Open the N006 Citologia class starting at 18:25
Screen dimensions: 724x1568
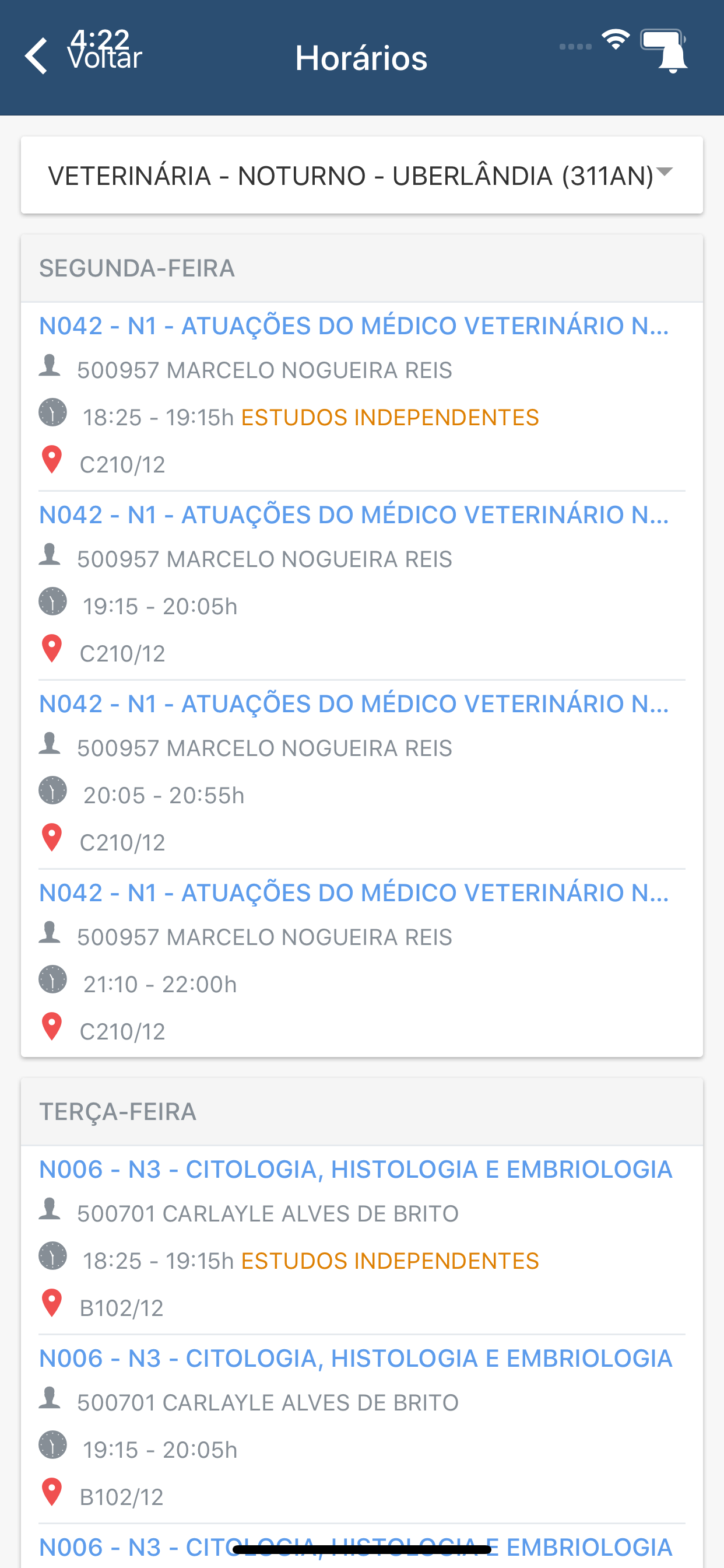tap(362, 1240)
